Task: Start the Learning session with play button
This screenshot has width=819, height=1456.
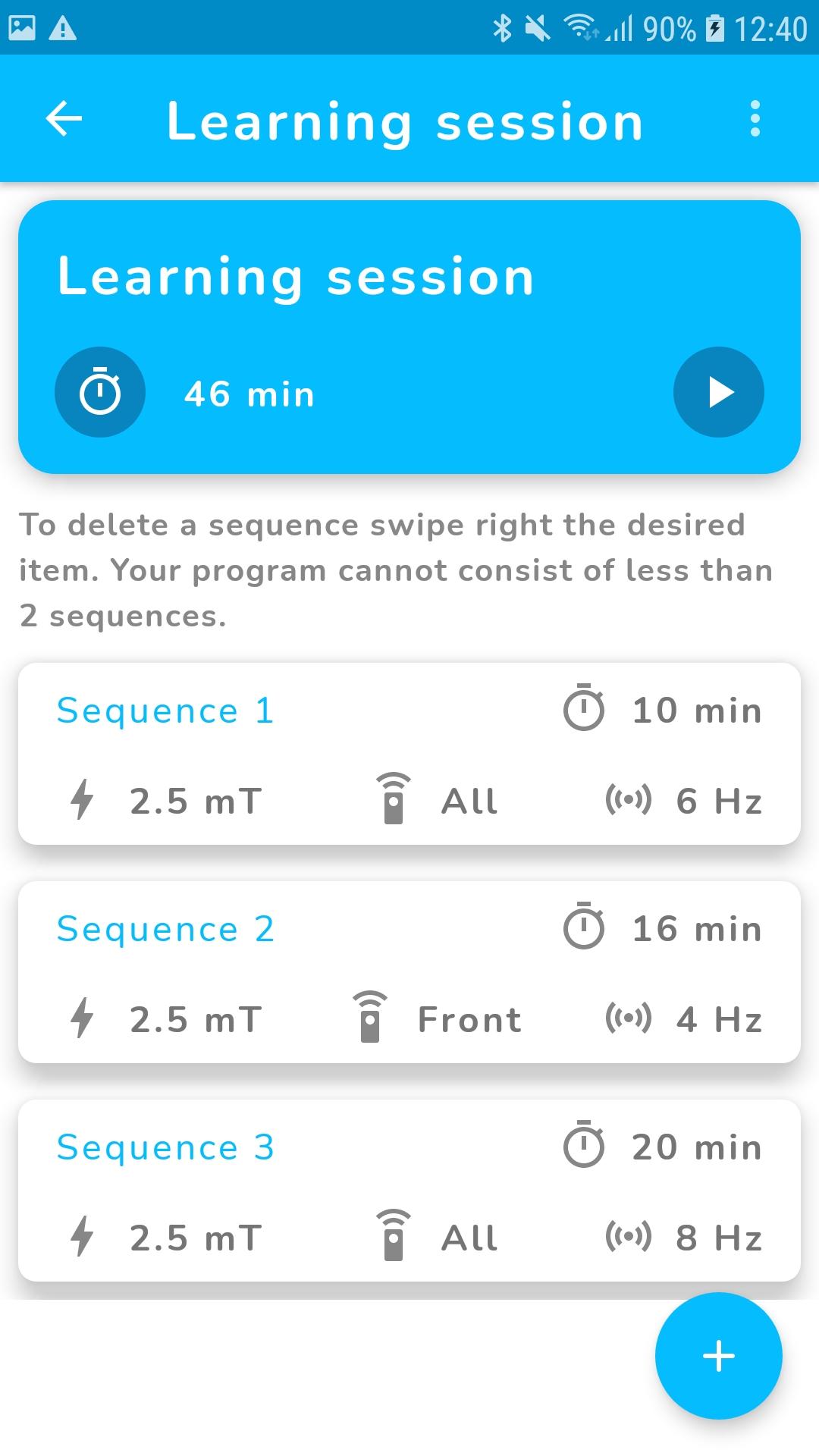Action: 718,392
